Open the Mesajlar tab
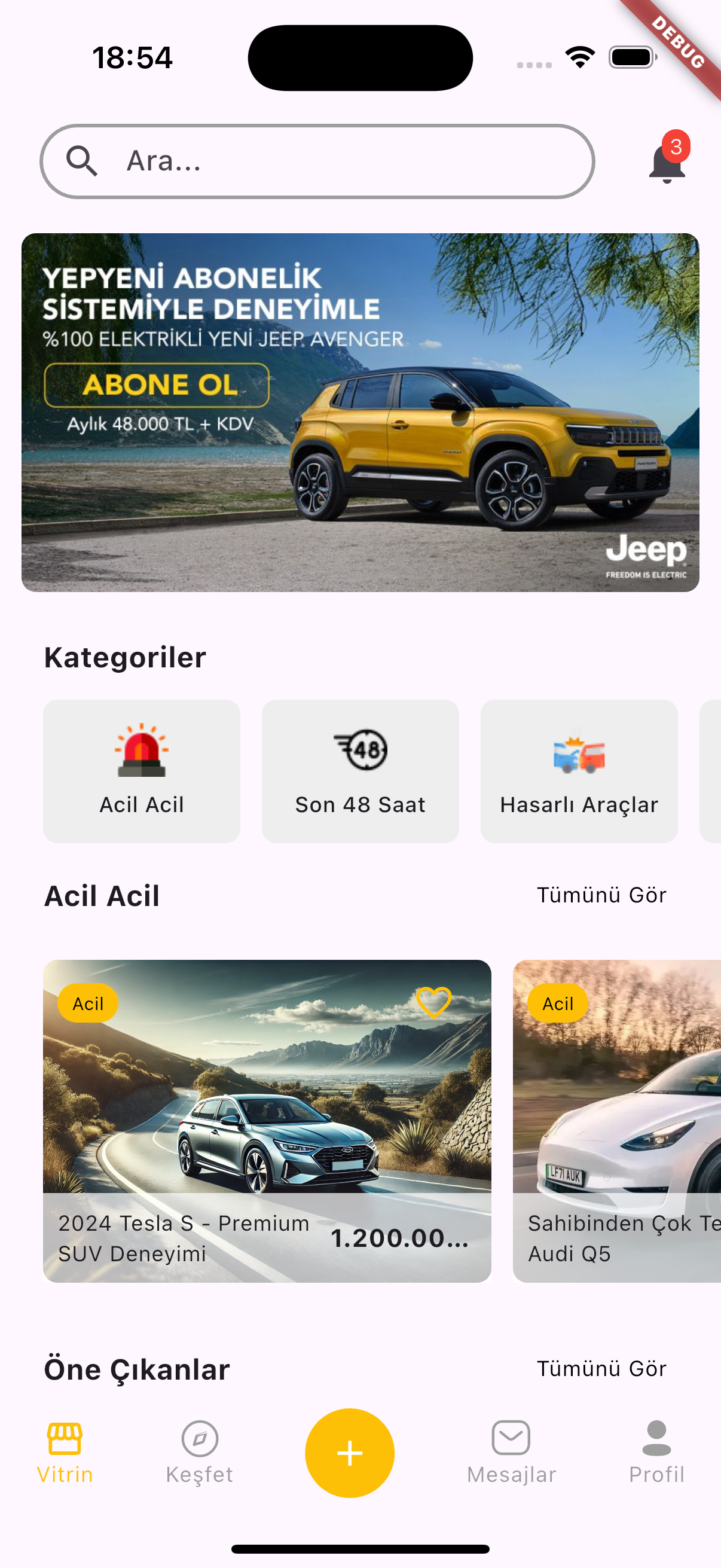This screenshot has width=721, height=1568. coord(511,1453)
